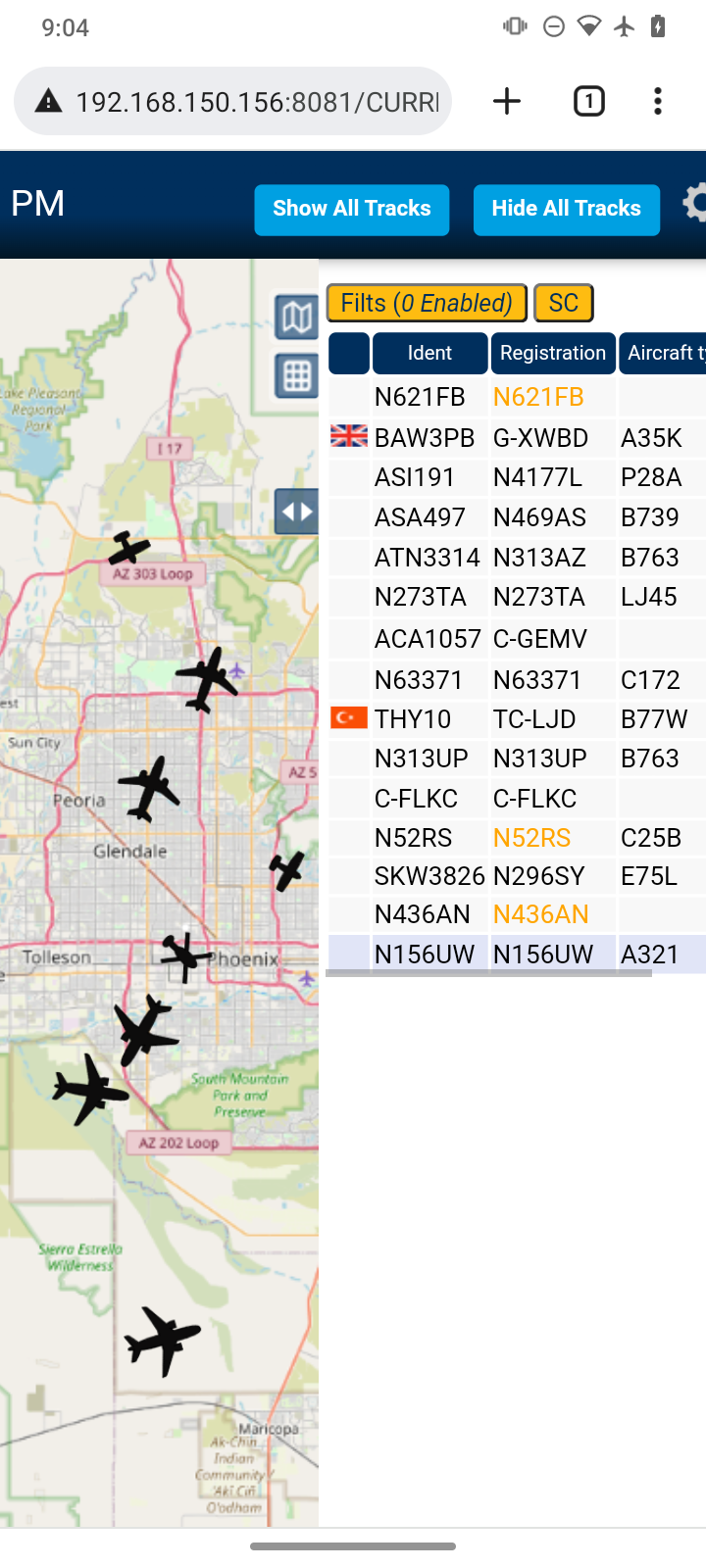Viewport: 706px width, 1568px height.
Task: Open the N52RS registration link
Action: [x=531, y=838]
